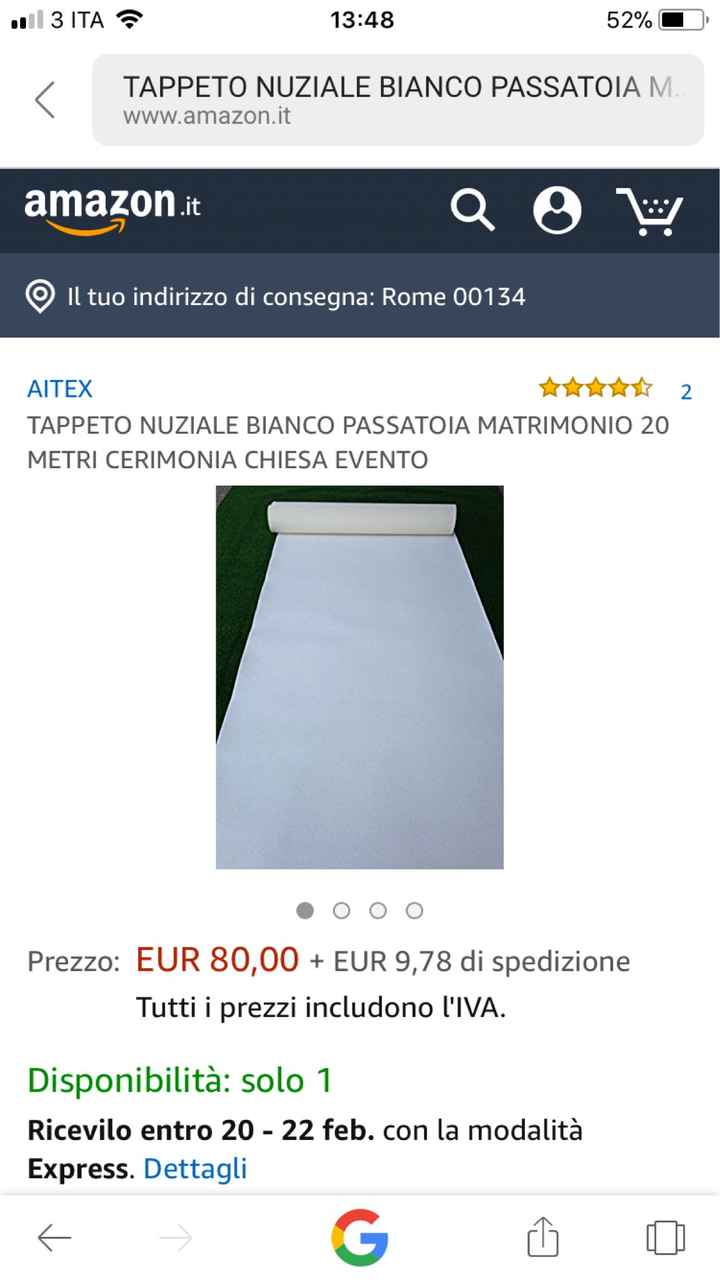Click the Dettagli link

click(194, 1168)
